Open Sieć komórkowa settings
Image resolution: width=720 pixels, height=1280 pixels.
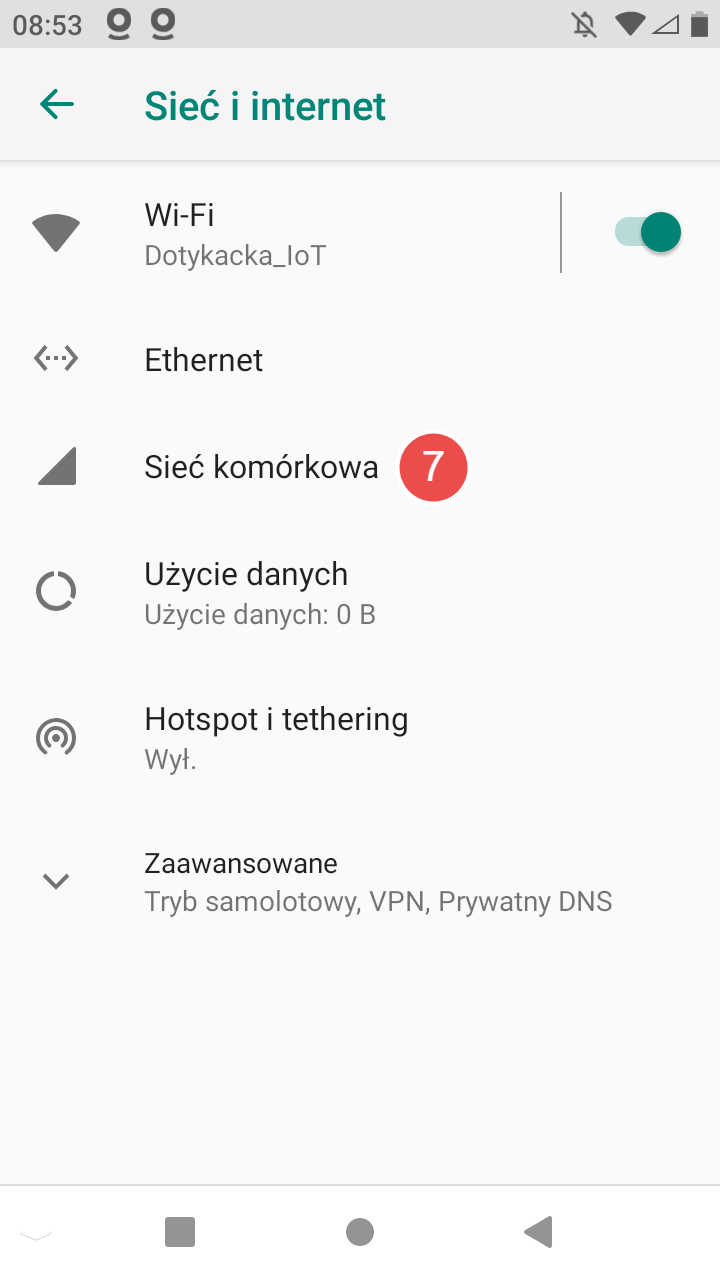262,467
